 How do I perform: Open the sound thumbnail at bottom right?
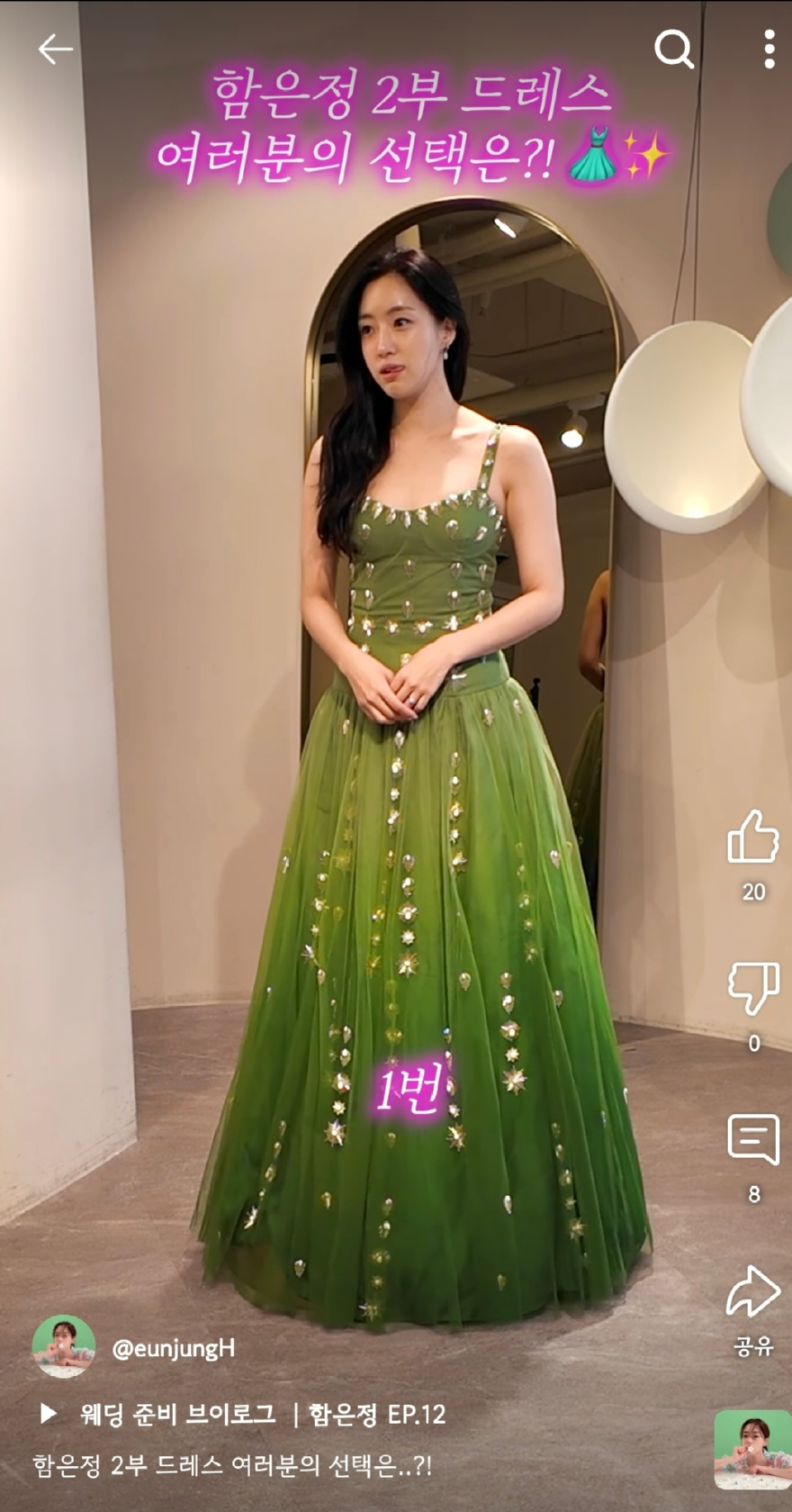[x=751, y=1450]
